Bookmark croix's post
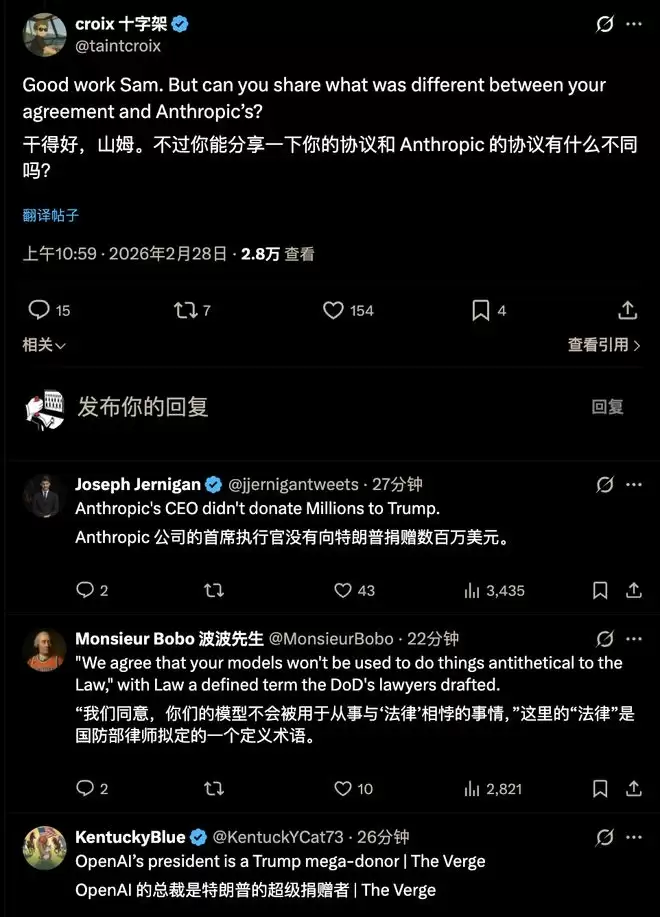 (481, 310)
